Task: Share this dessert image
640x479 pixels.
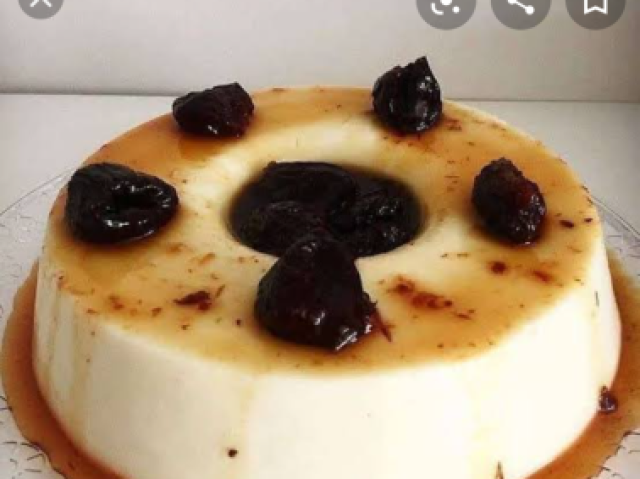Action: point(520,6)
